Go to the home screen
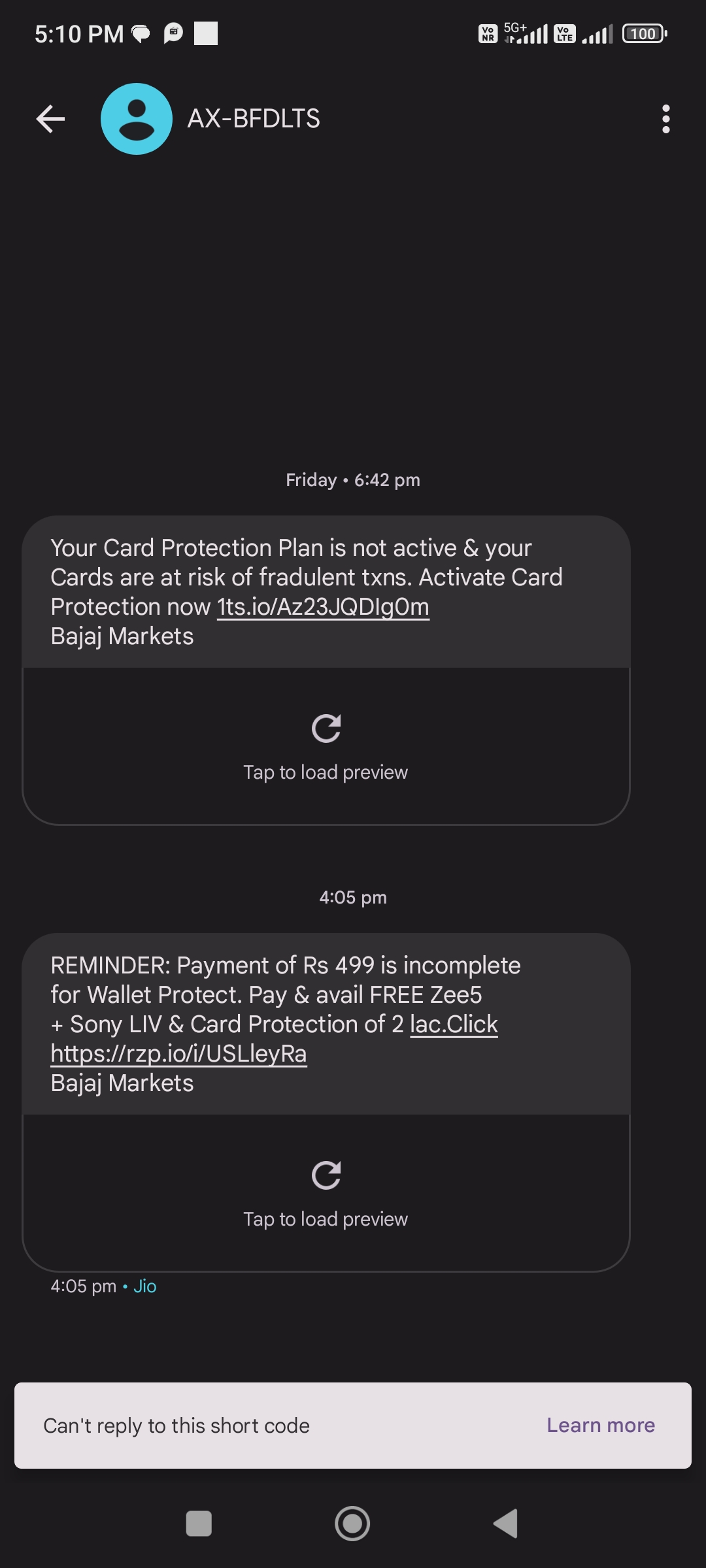The image size is (706, 1568). pyautogui.click(x=352, y=1524)
